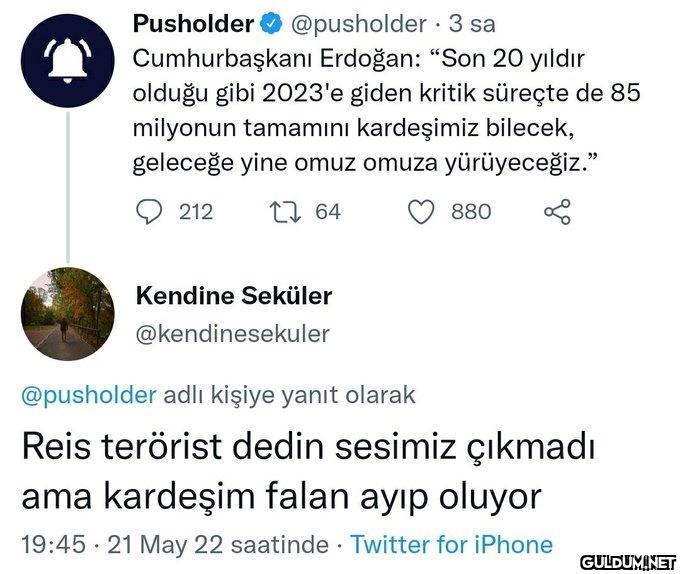The width and height of the screenshot is (680, 574).
Task: Share Pusholder's tweet
Action: point(555,211)
